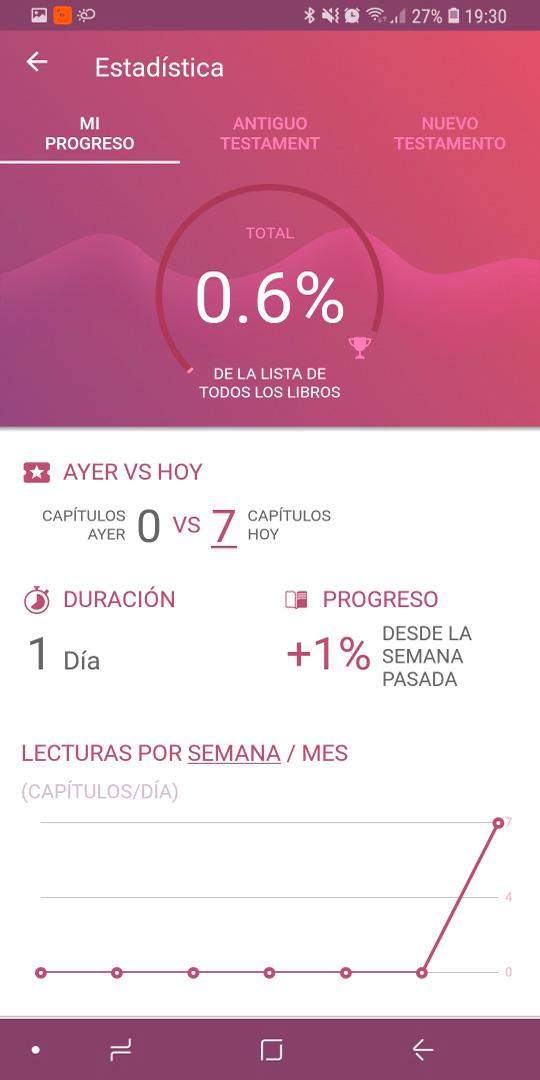Viewport: 540px width, 1080px height.
Task: Show readings chart by Mes
Action: (325, 753)
